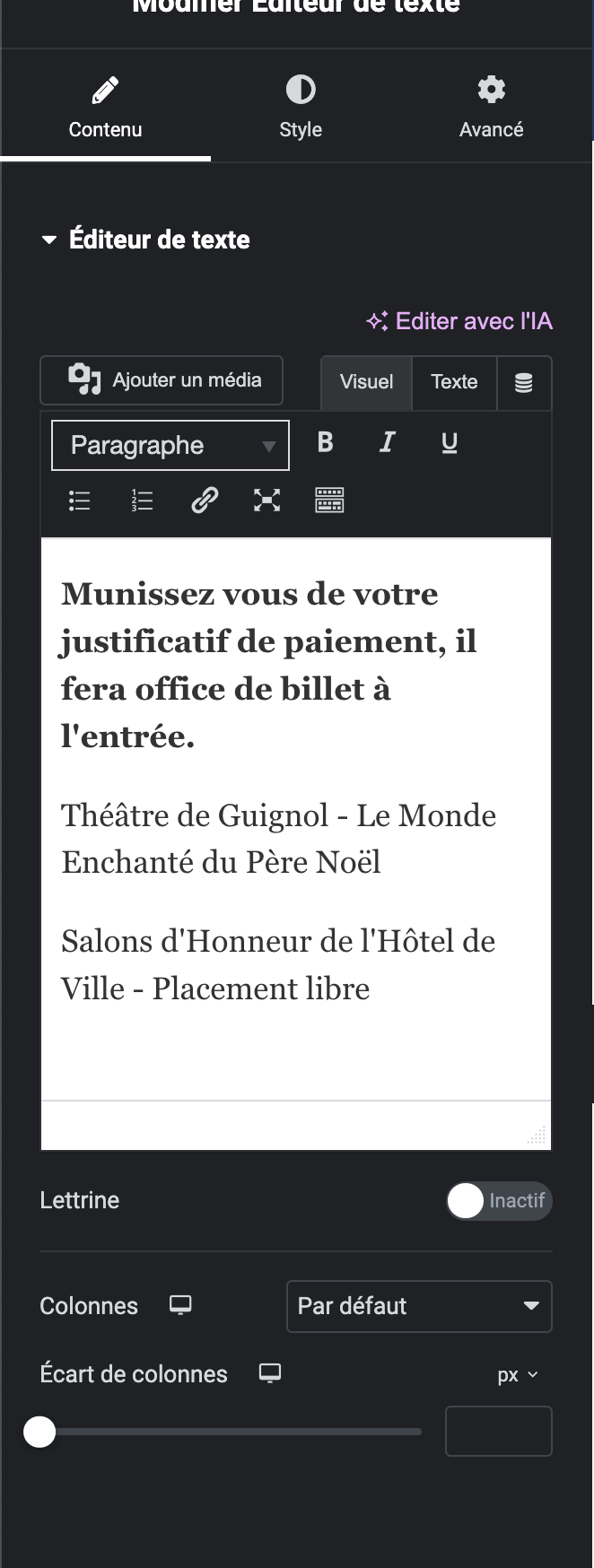Open the Colonnes Par défaut dropdown

pyautogui.click(x=419, y=1306)
